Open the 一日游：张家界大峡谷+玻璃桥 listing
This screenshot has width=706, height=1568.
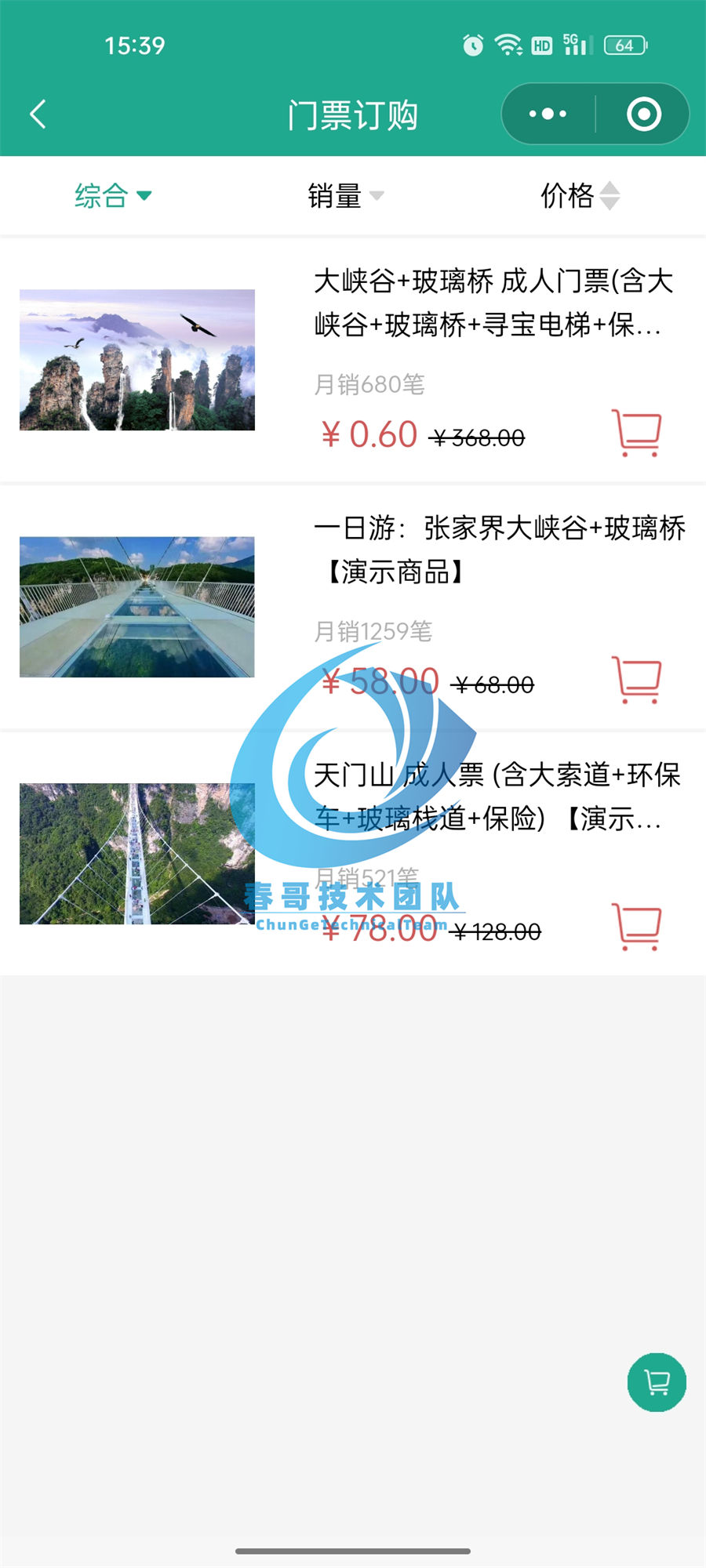click(499, 549)
